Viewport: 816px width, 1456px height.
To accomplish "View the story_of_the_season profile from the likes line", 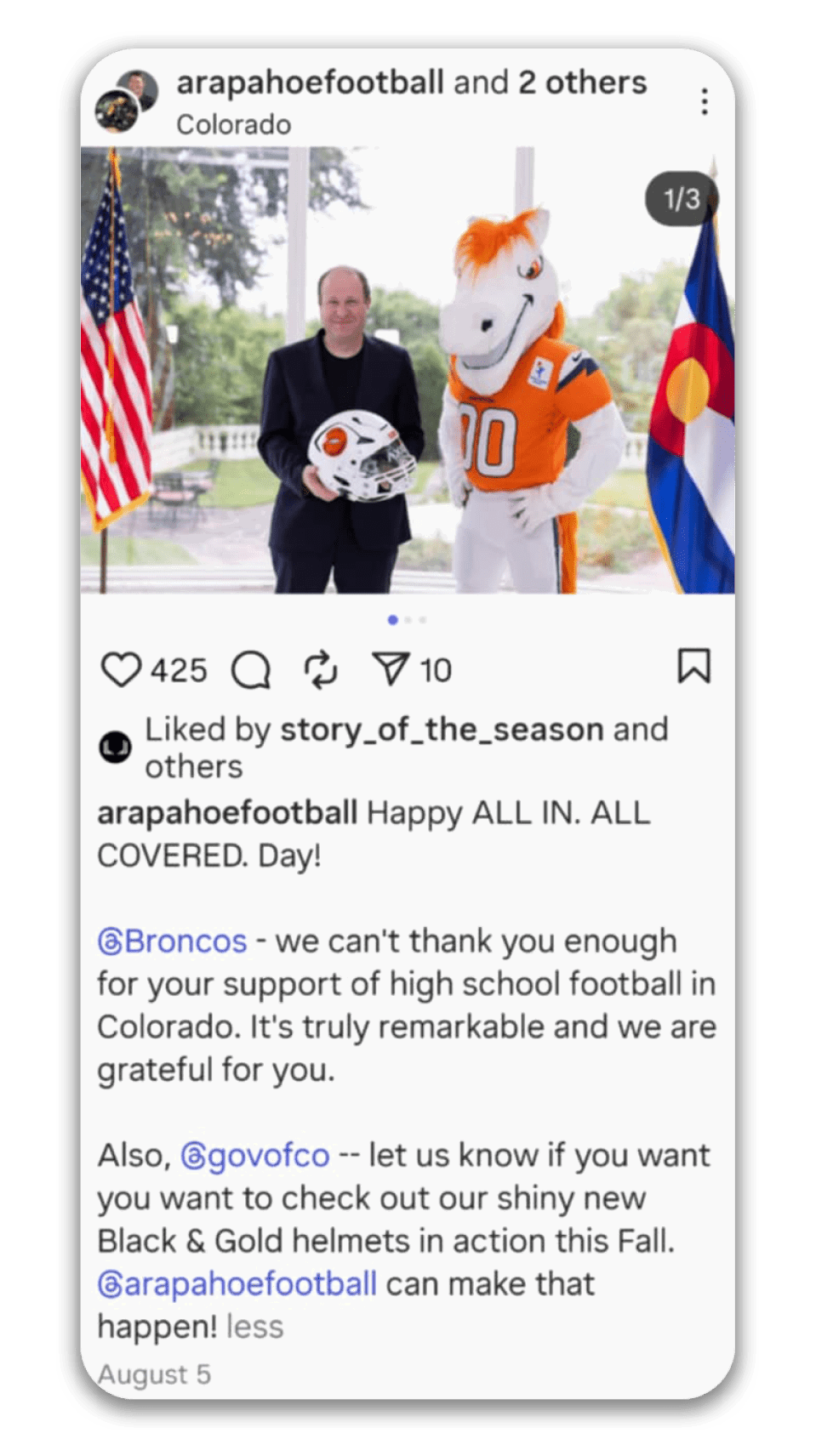I will [x=442, y=730].
